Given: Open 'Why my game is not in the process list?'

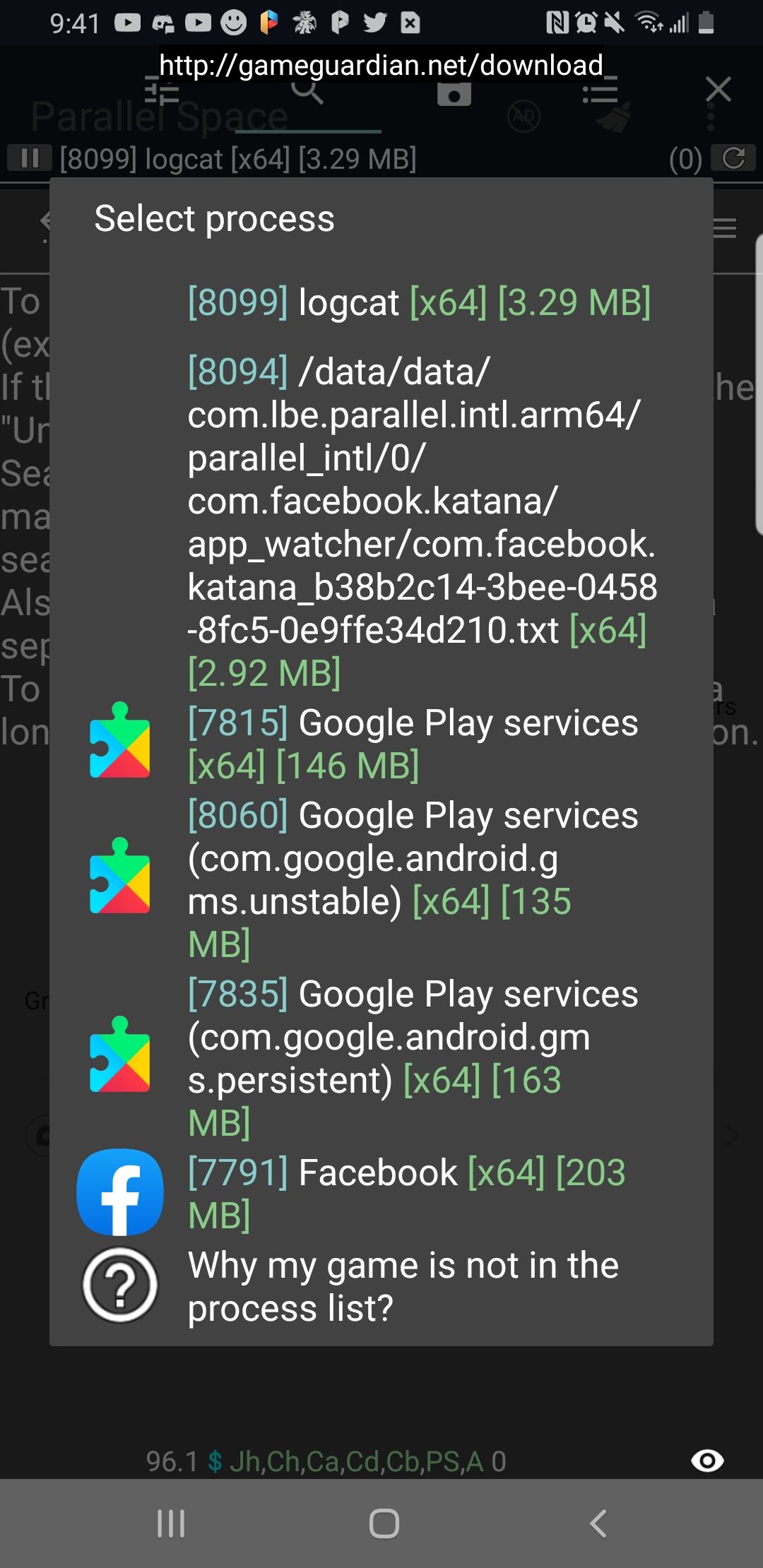Looking at the screenshot, I should click(381, 1286).
